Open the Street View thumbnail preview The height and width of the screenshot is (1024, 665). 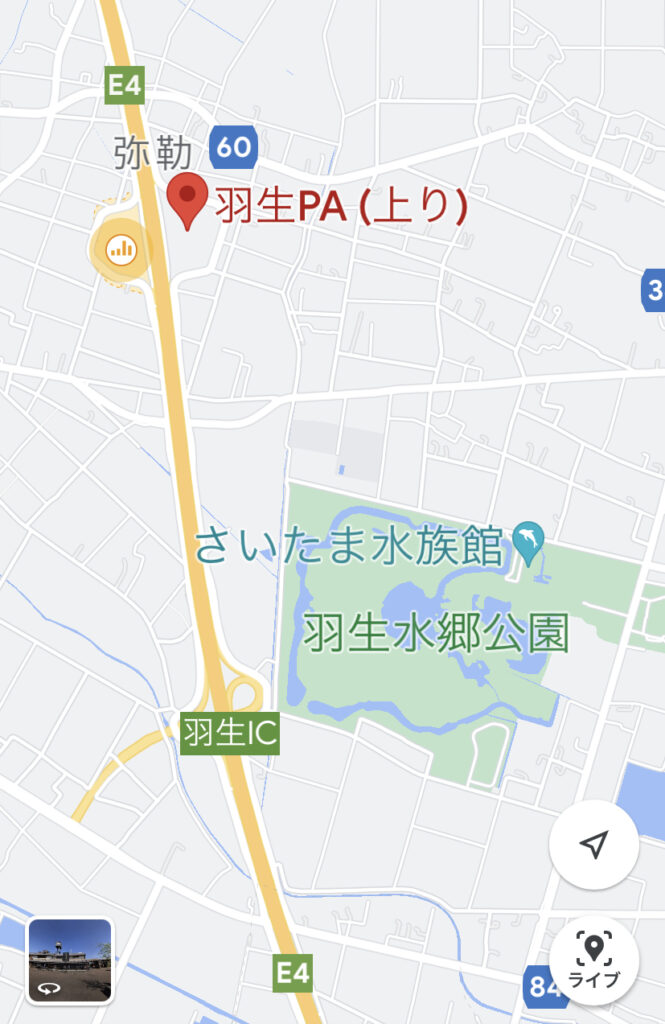(69, 960)
